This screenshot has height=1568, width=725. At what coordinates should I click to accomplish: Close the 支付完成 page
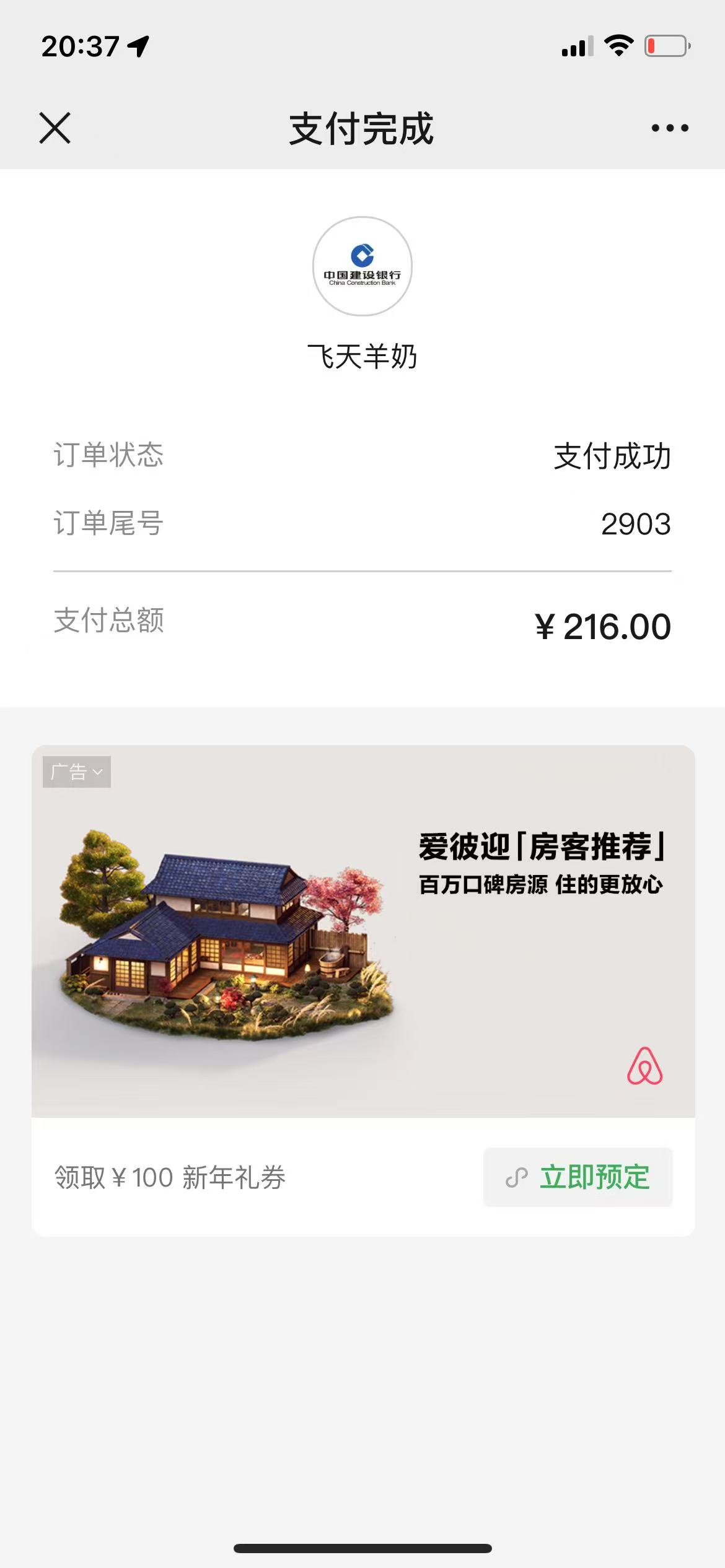click(55, 128)
